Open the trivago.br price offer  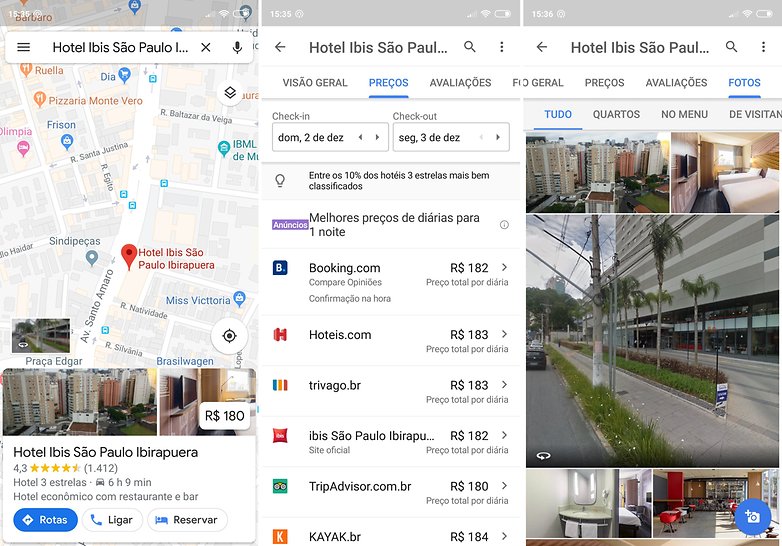[x=391, y=391]
